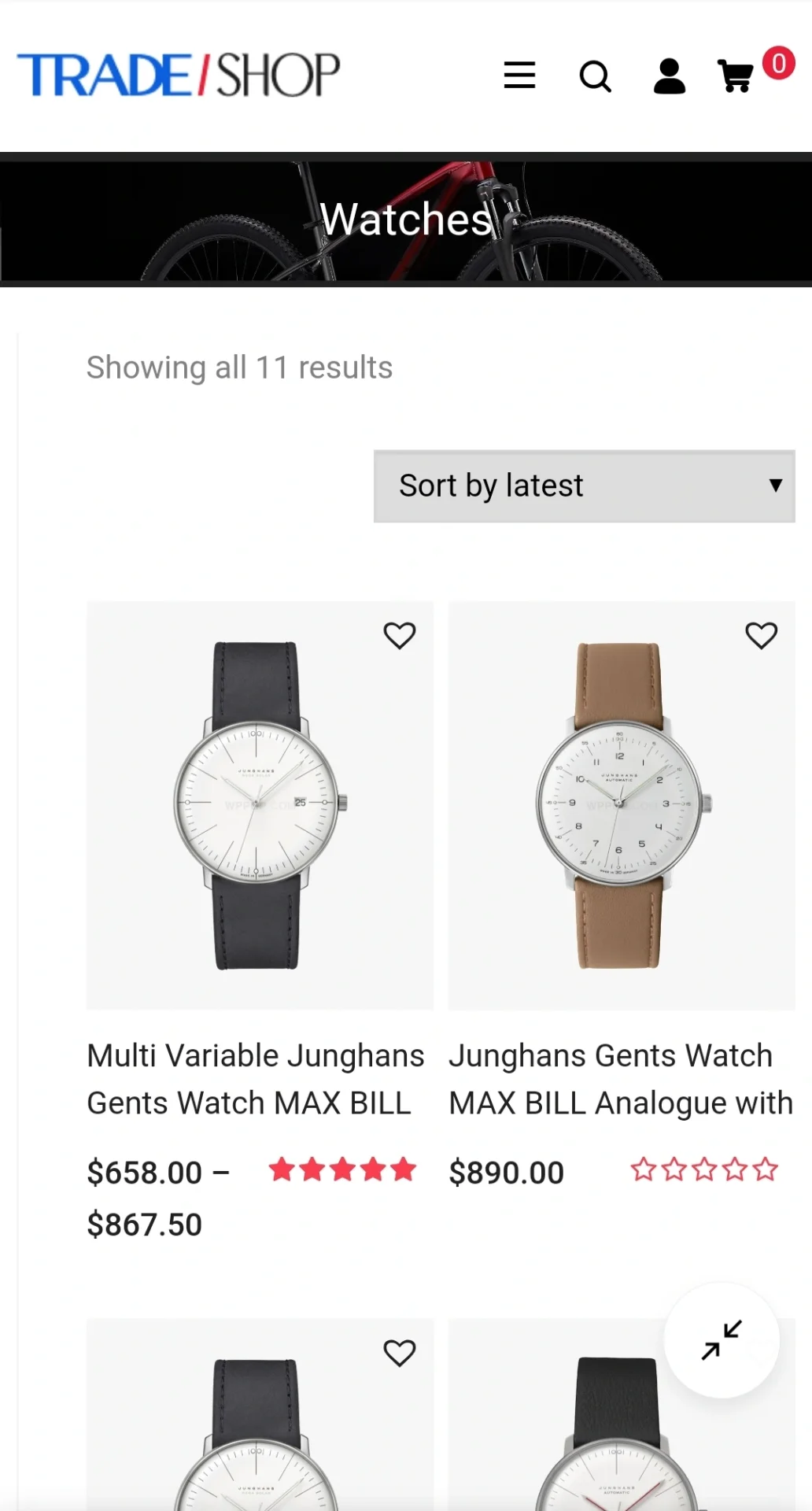The height and width of the screenshot is (1511, 812).
Task: Open Junghans Gents Watch MAX BILL Analogue title
Action: tap(620, 1079)
